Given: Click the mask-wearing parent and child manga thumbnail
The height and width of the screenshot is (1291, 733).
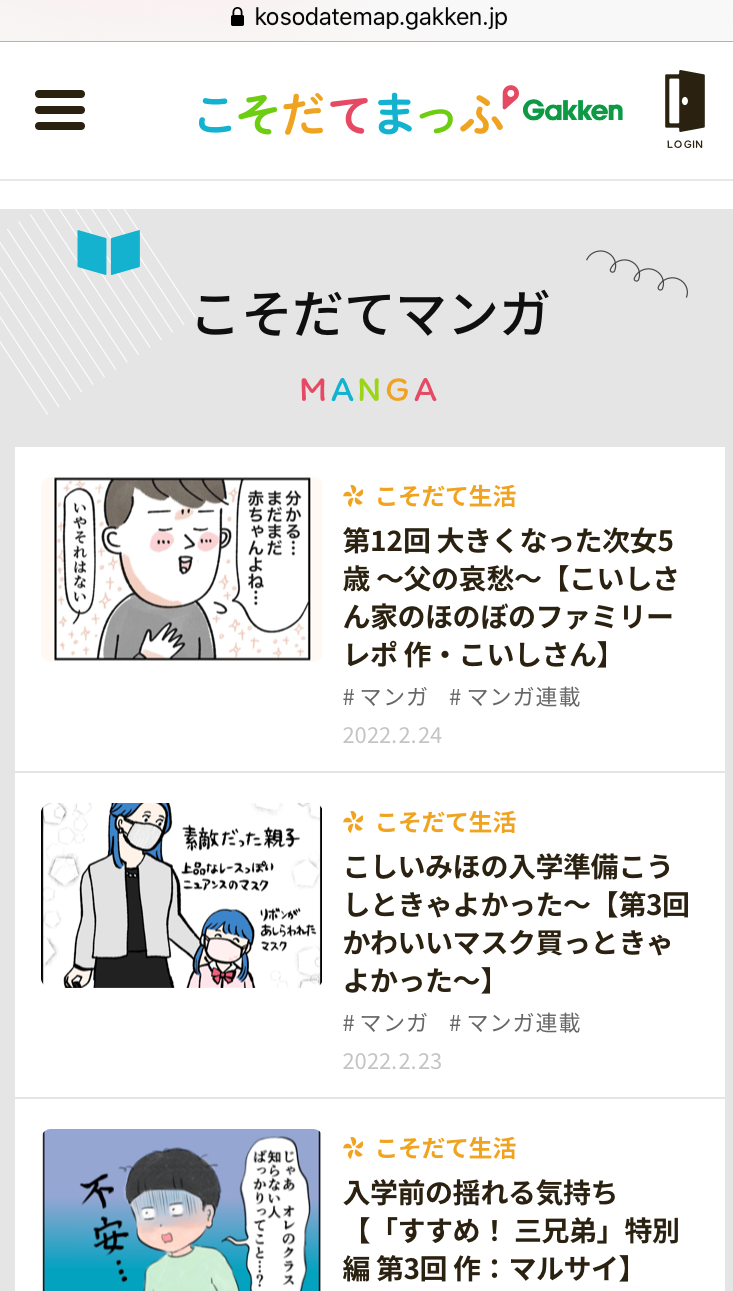Looking at the screenshot, I should pyautogui.click(x=181, y=893).
